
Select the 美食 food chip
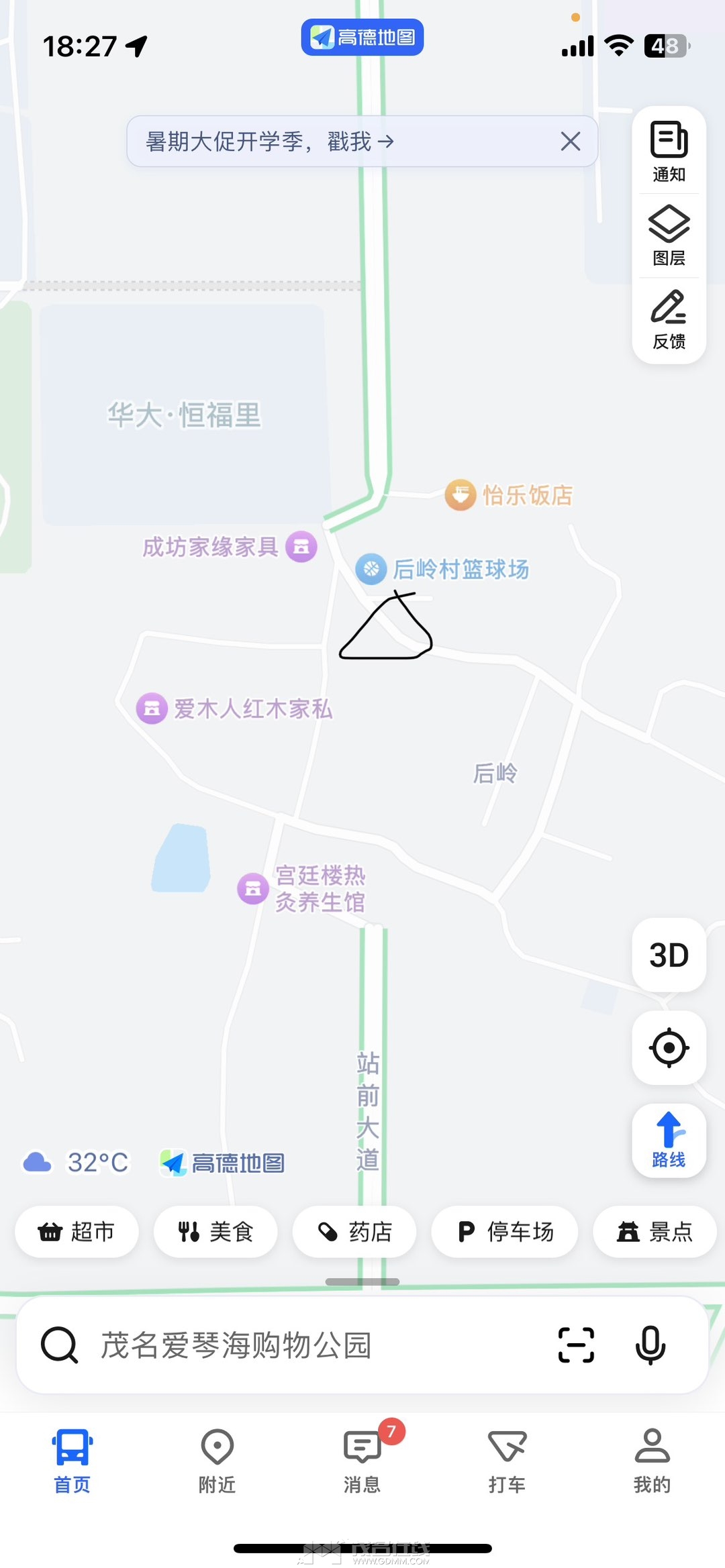pyautogui.click(x=215, y=1232)
